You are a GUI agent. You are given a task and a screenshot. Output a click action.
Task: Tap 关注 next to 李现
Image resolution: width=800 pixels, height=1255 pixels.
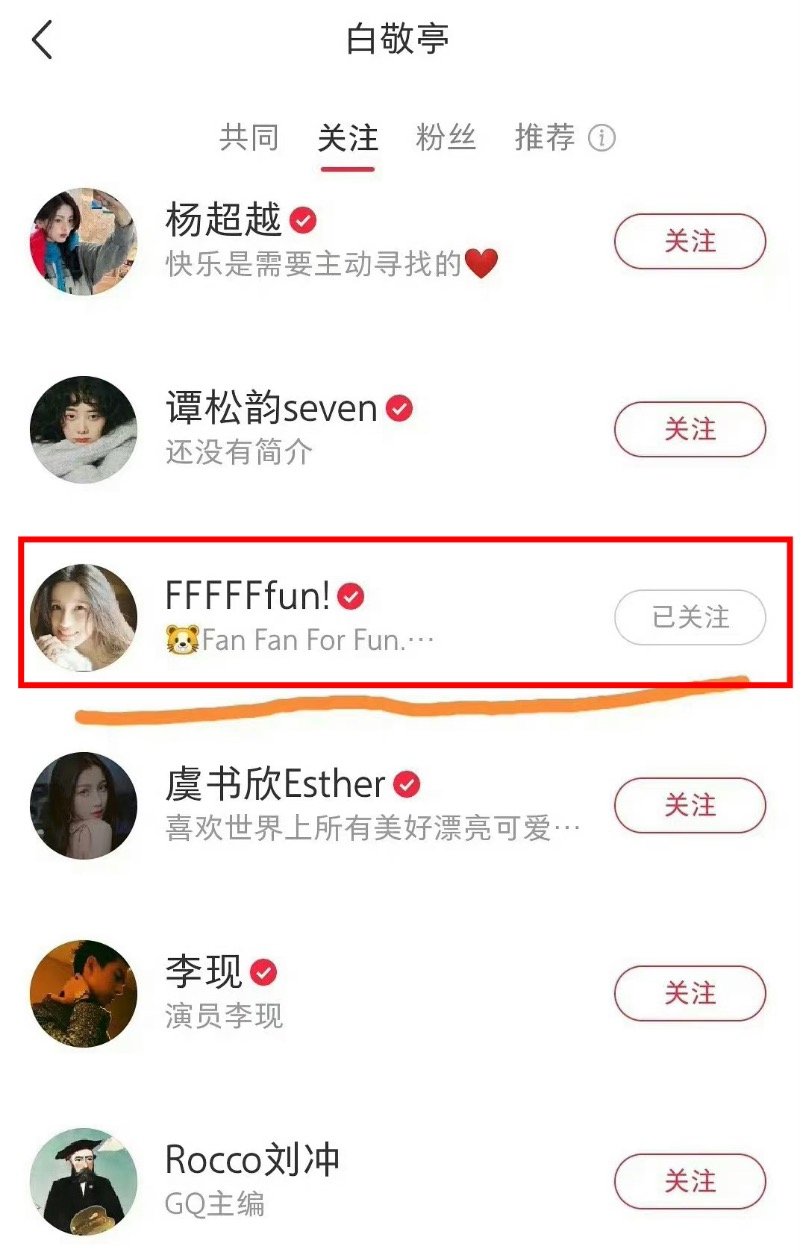pos(690,993)
